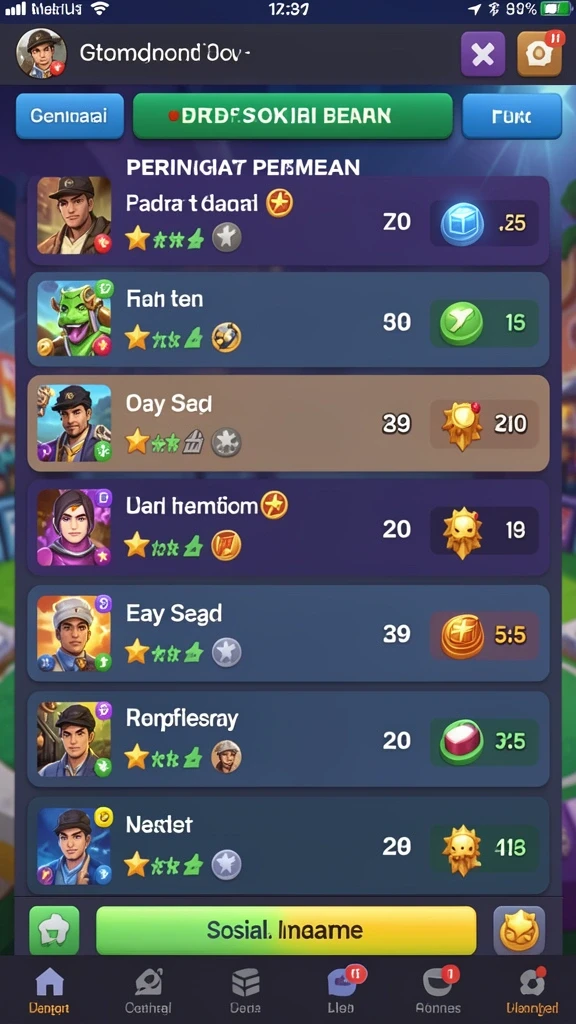Open the highlighted Oay Sad row
Screen dimensions: 576x1024
[x=288, y=423]
